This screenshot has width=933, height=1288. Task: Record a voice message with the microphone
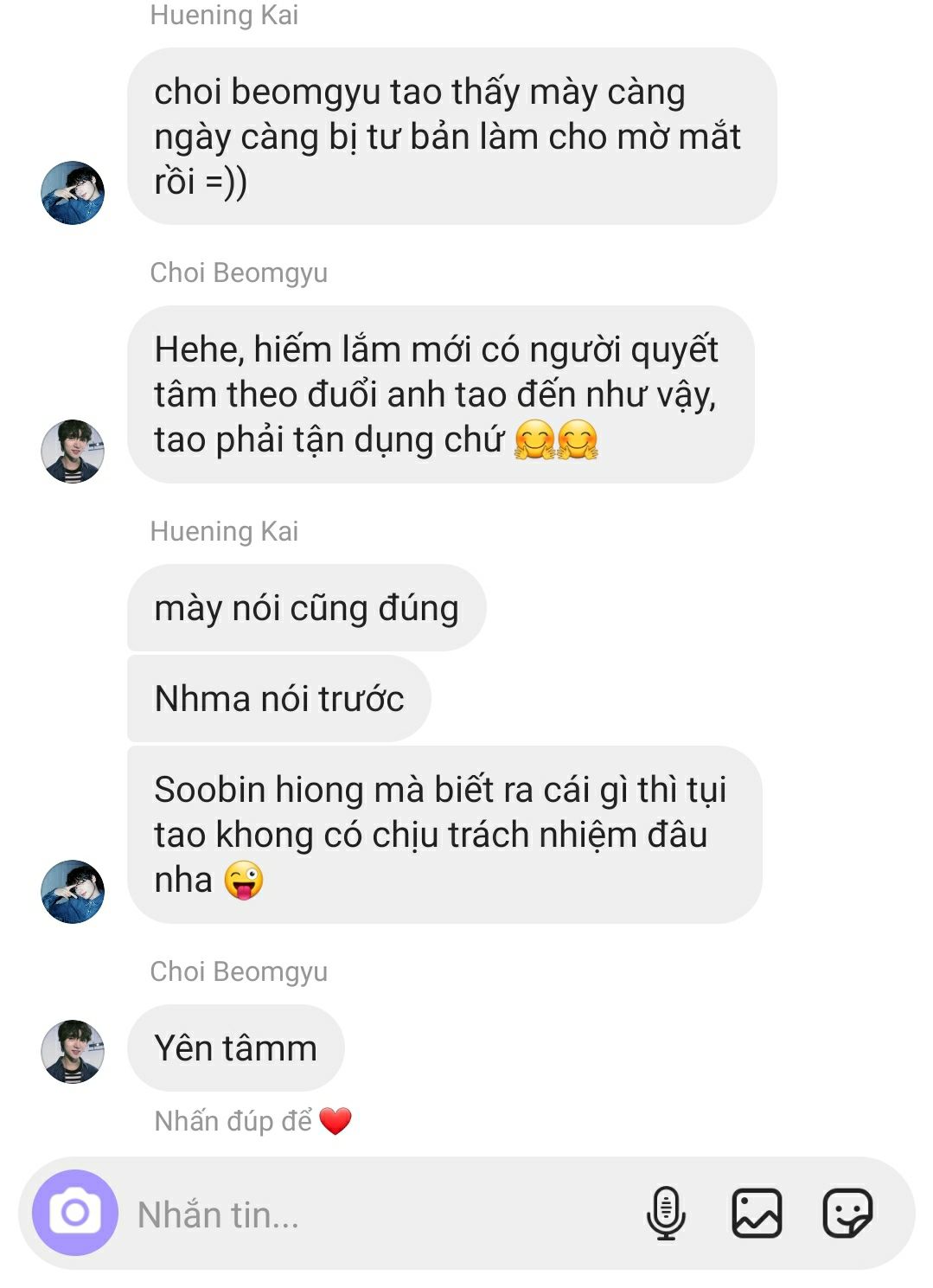click(x=666, y=1213)
